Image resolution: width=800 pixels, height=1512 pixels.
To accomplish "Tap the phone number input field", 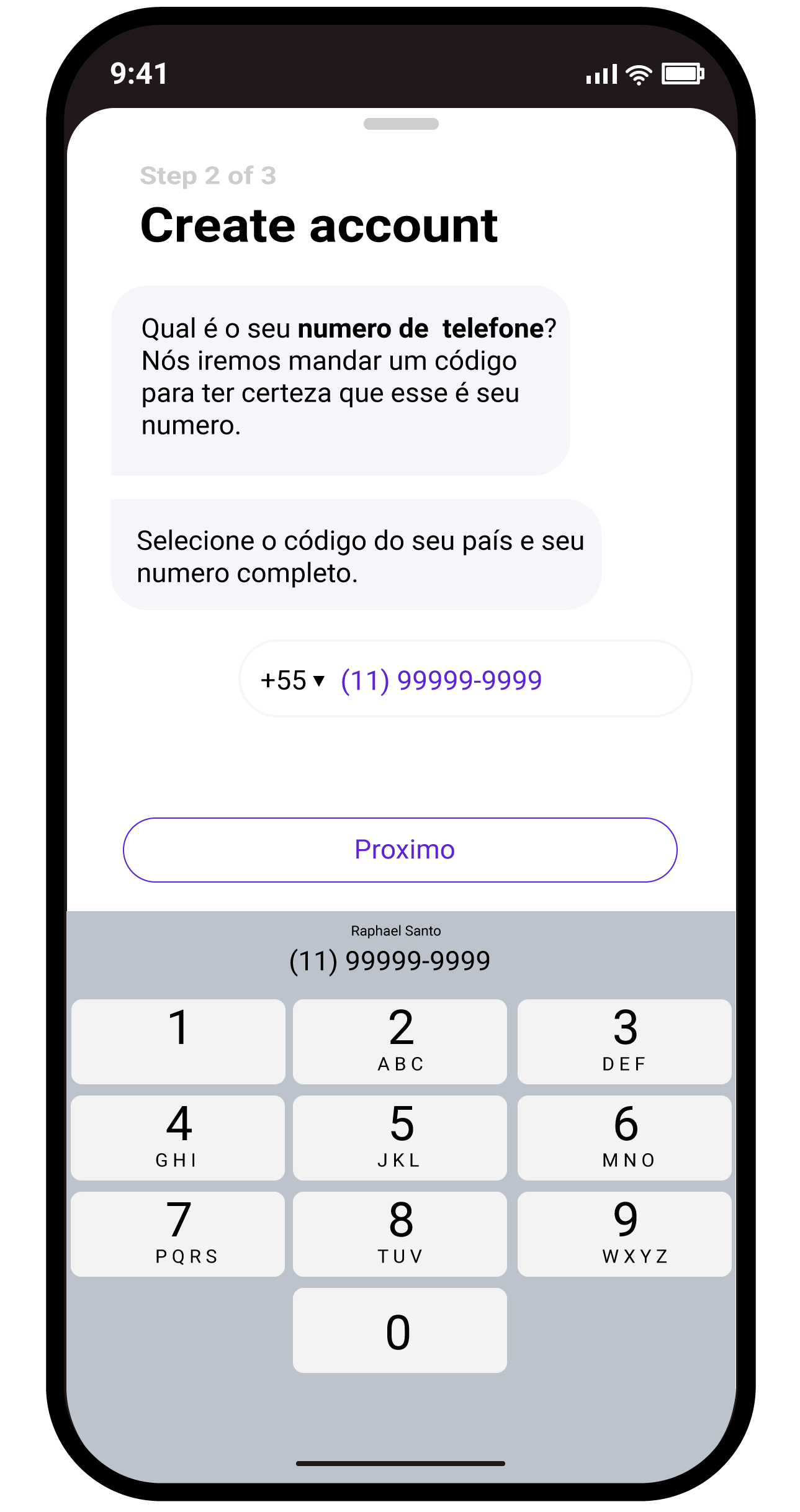I will coord(472,680).
